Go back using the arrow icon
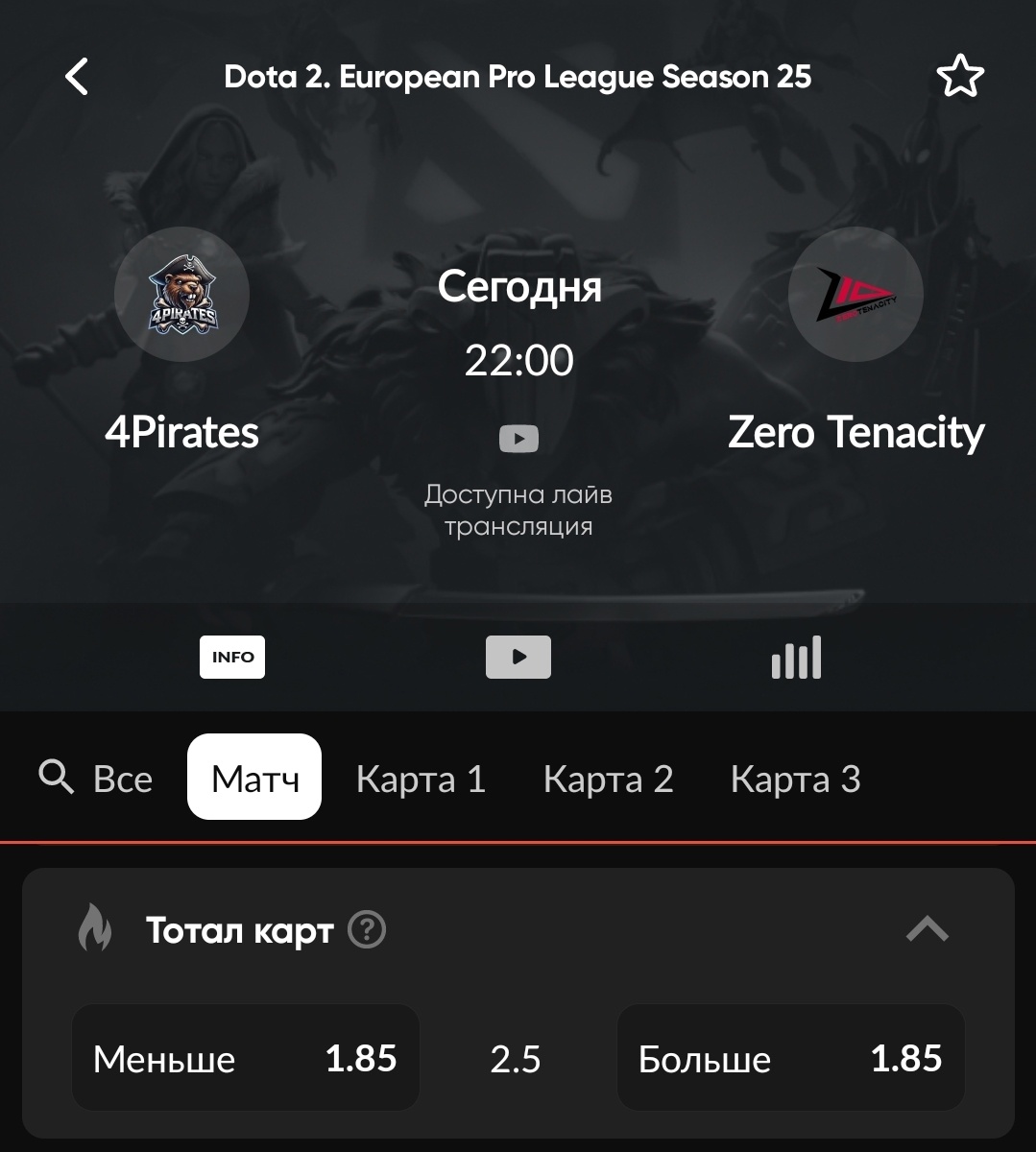 click(x=77, y=77)
